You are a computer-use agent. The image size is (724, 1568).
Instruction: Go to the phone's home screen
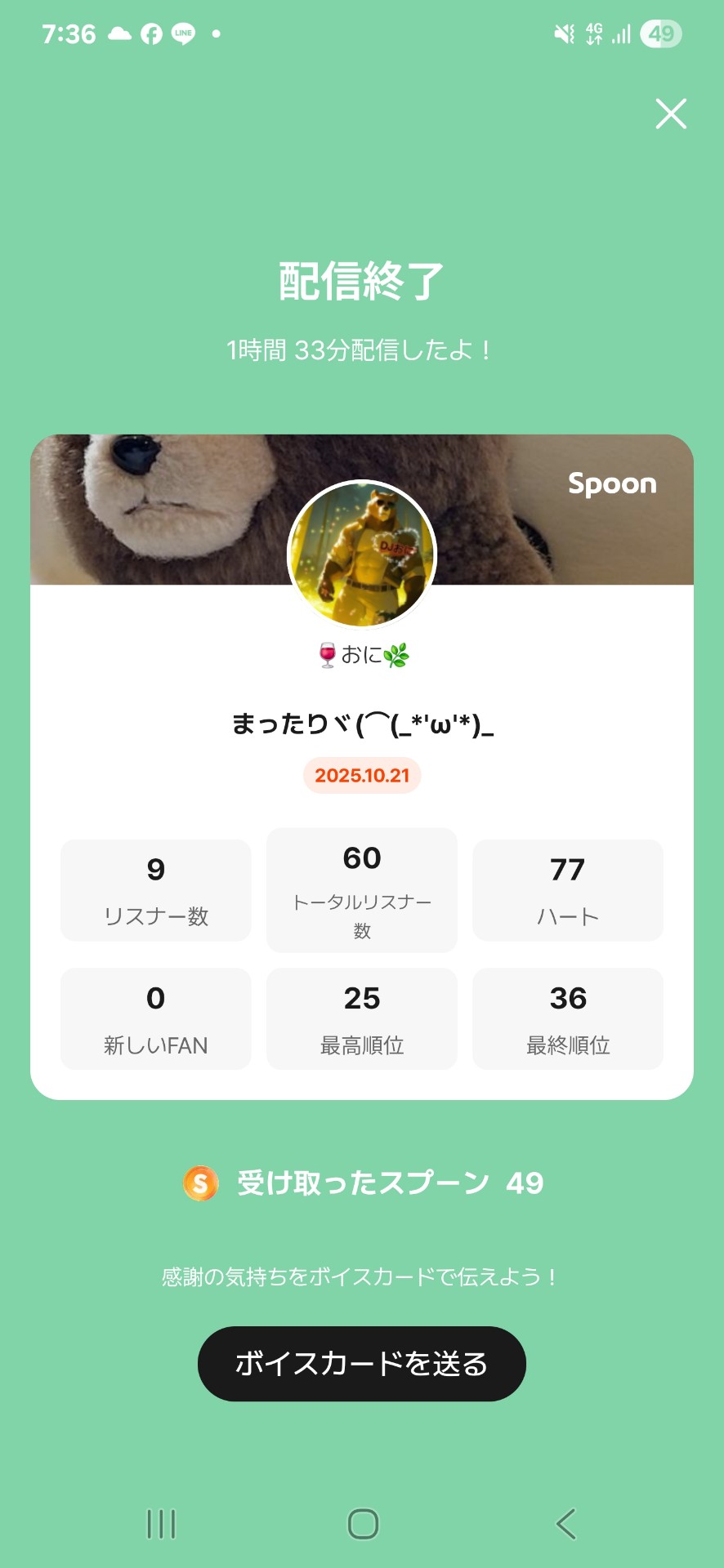363,1524
